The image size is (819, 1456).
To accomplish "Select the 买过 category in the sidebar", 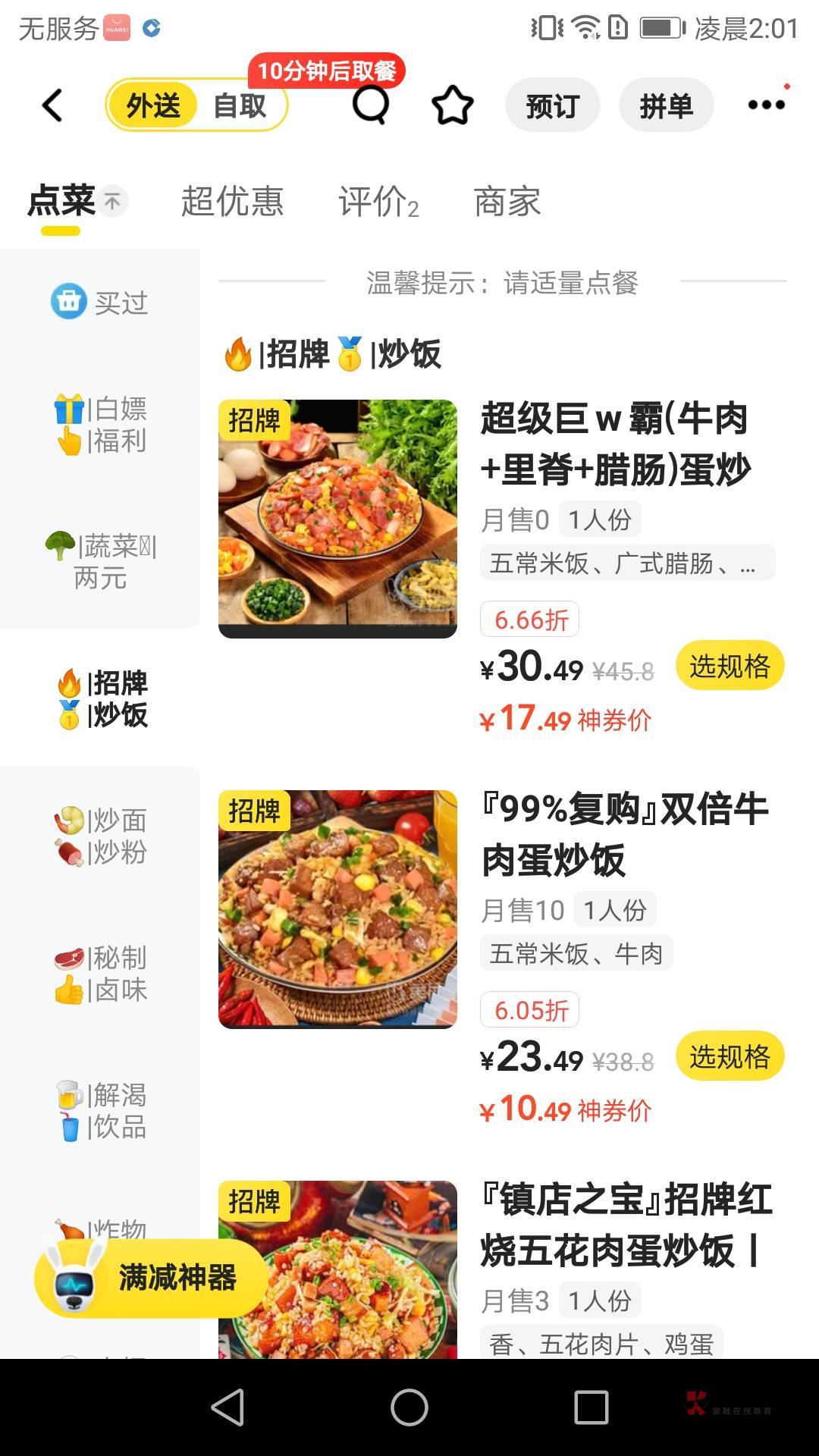I will 99,302.
